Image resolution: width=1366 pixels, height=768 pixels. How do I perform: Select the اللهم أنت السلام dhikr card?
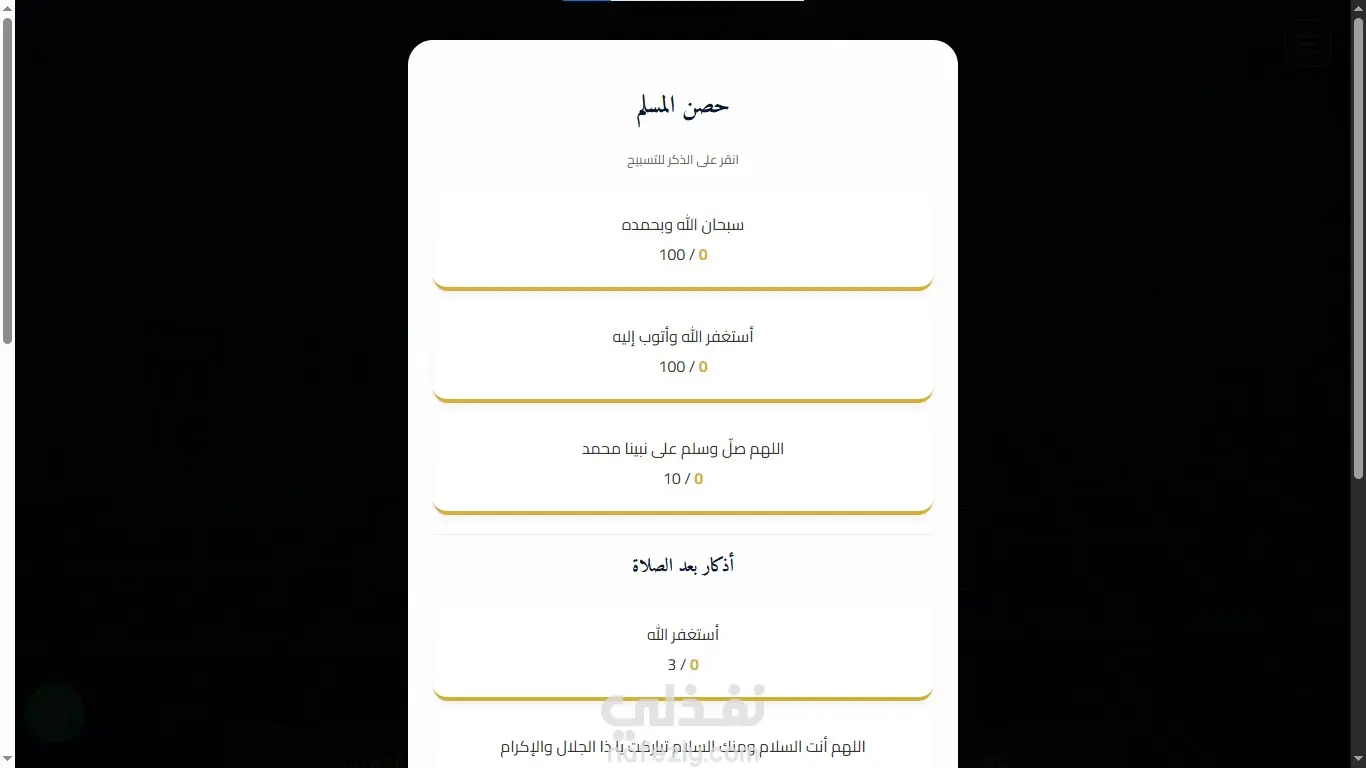[683, 744]
